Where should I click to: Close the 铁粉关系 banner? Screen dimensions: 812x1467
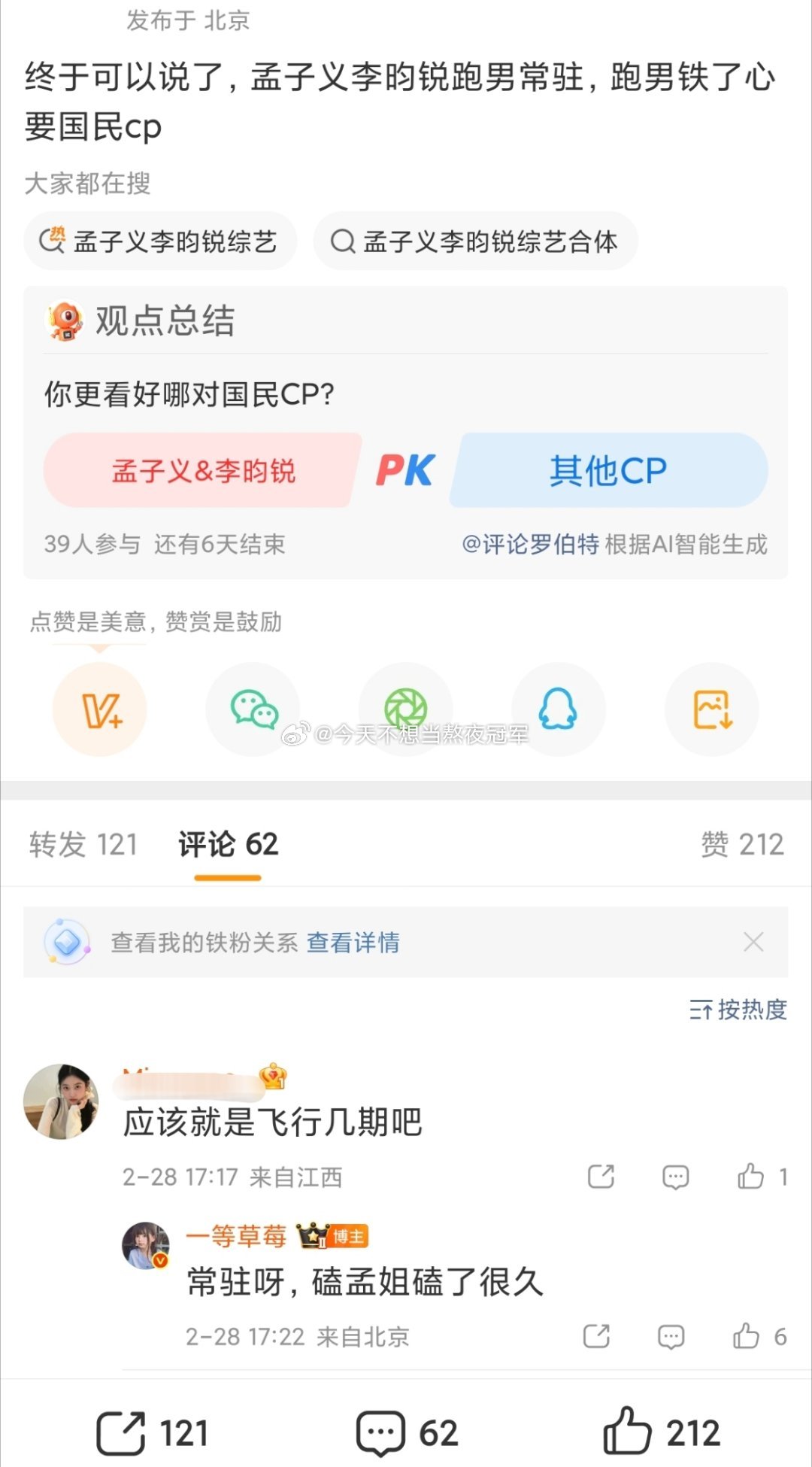753,941
